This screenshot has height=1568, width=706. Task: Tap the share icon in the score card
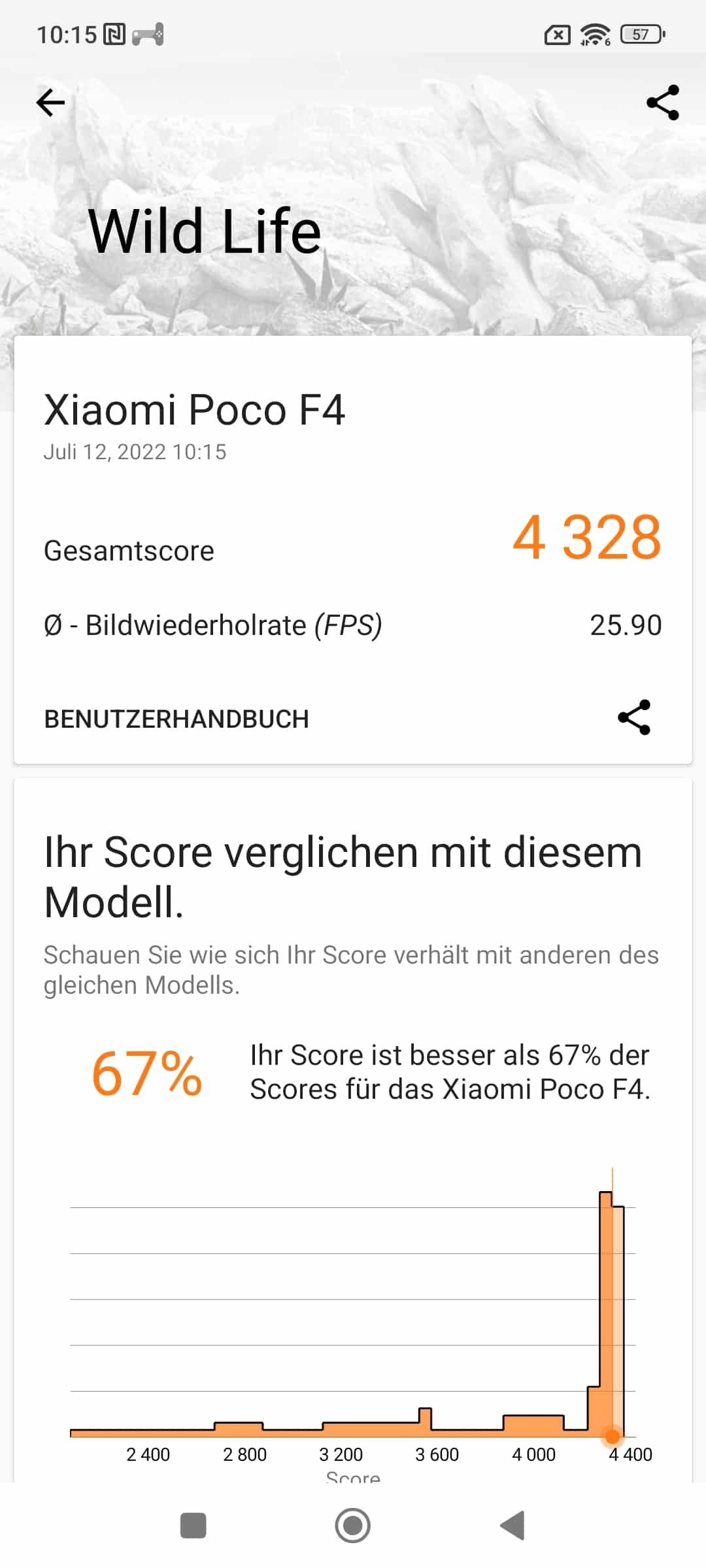click(634, 717)
